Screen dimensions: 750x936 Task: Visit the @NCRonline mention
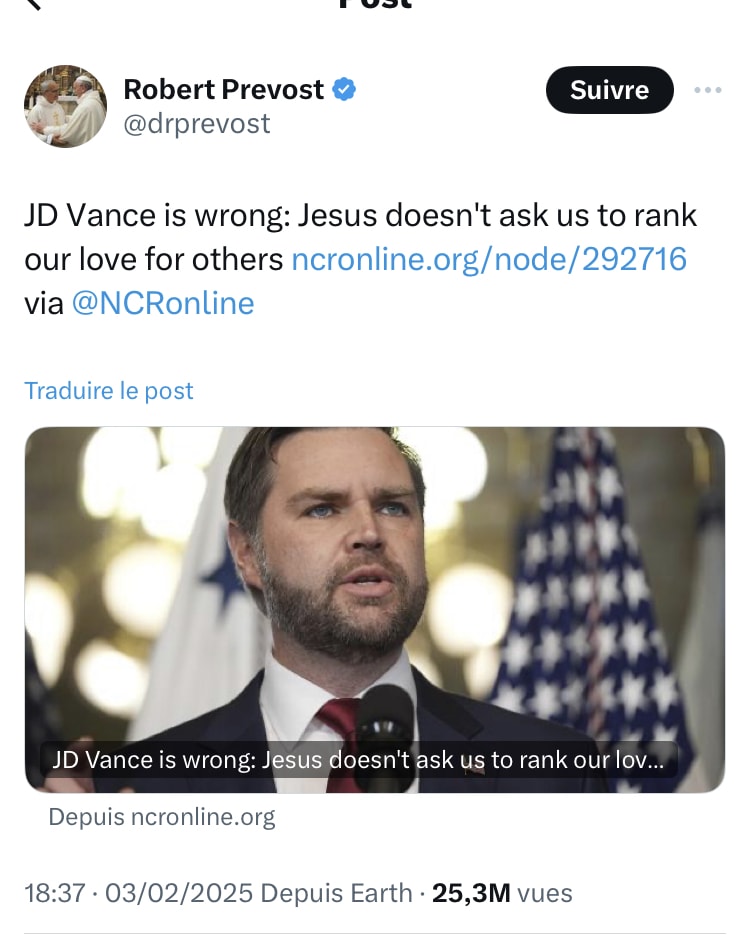pos(163,303)
